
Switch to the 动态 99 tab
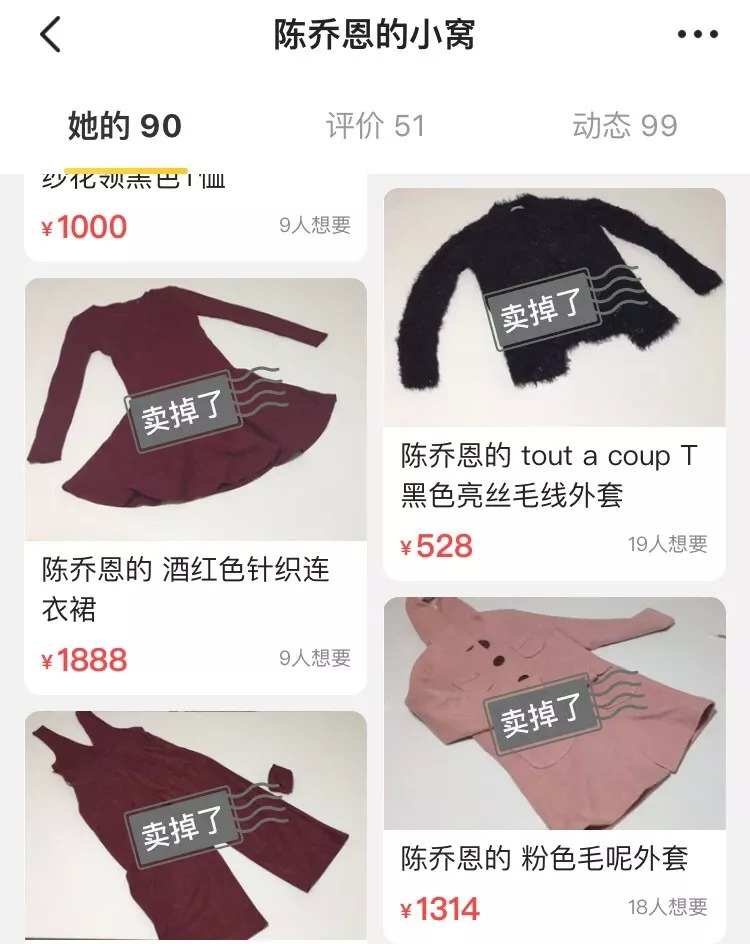[x=624, y=126]
